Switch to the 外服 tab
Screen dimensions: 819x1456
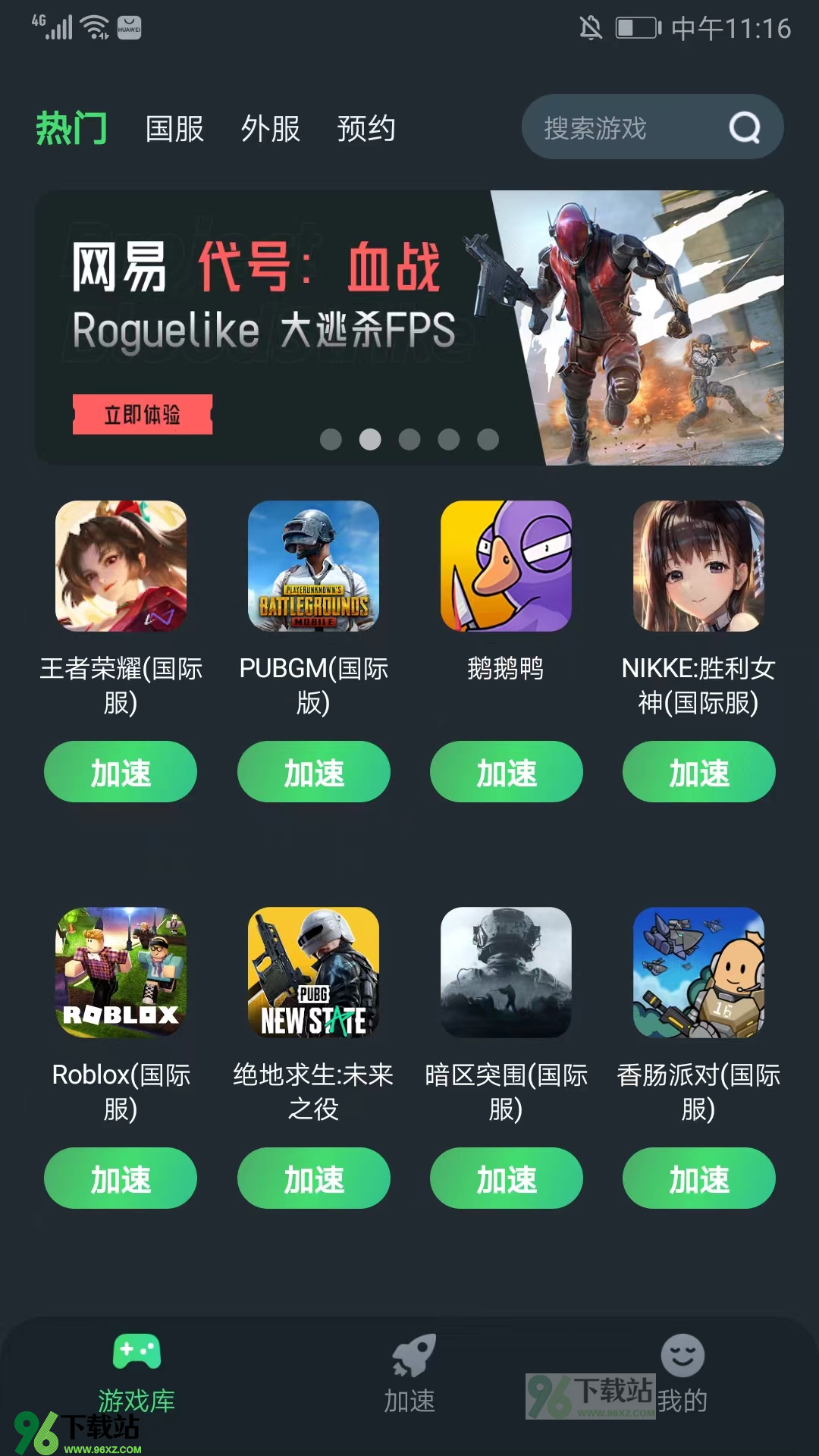pos(271,129)
